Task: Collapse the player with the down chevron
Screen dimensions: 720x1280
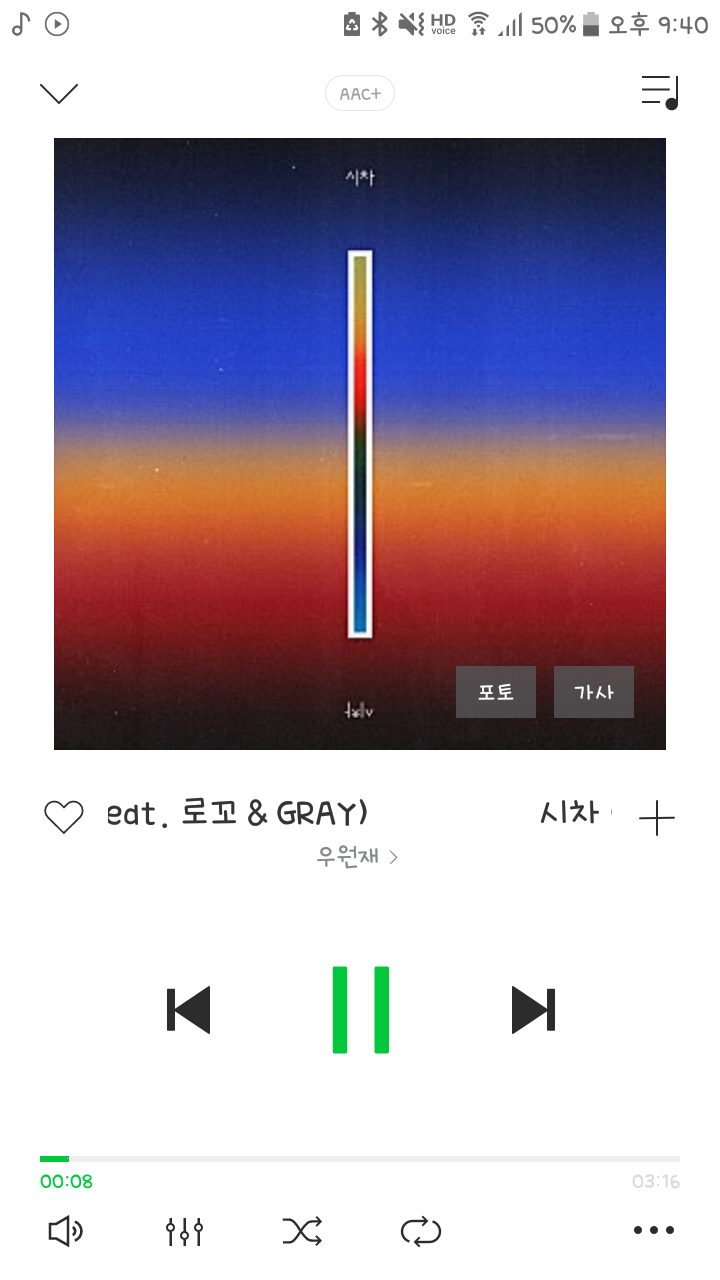Action: [x=59, y=93]
